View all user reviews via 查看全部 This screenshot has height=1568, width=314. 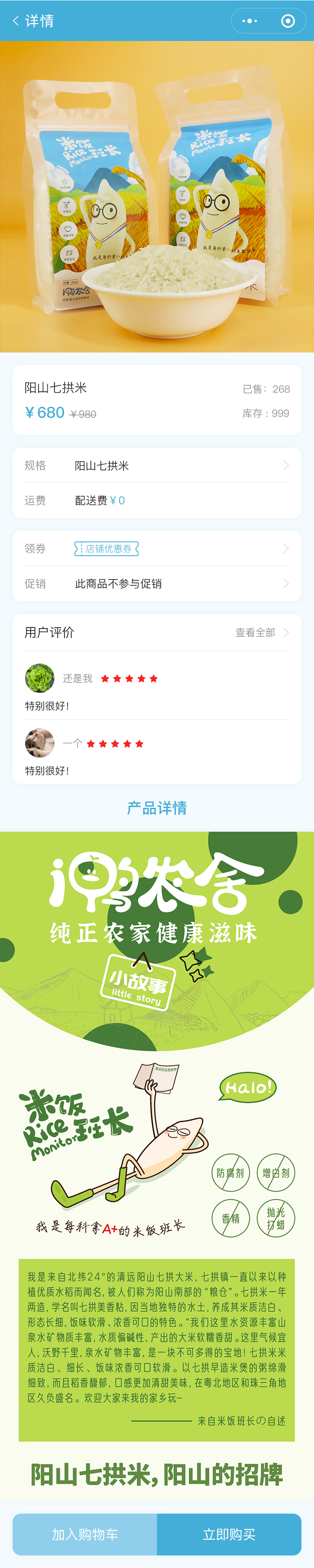pyautogui.click(x=261, y=633)
